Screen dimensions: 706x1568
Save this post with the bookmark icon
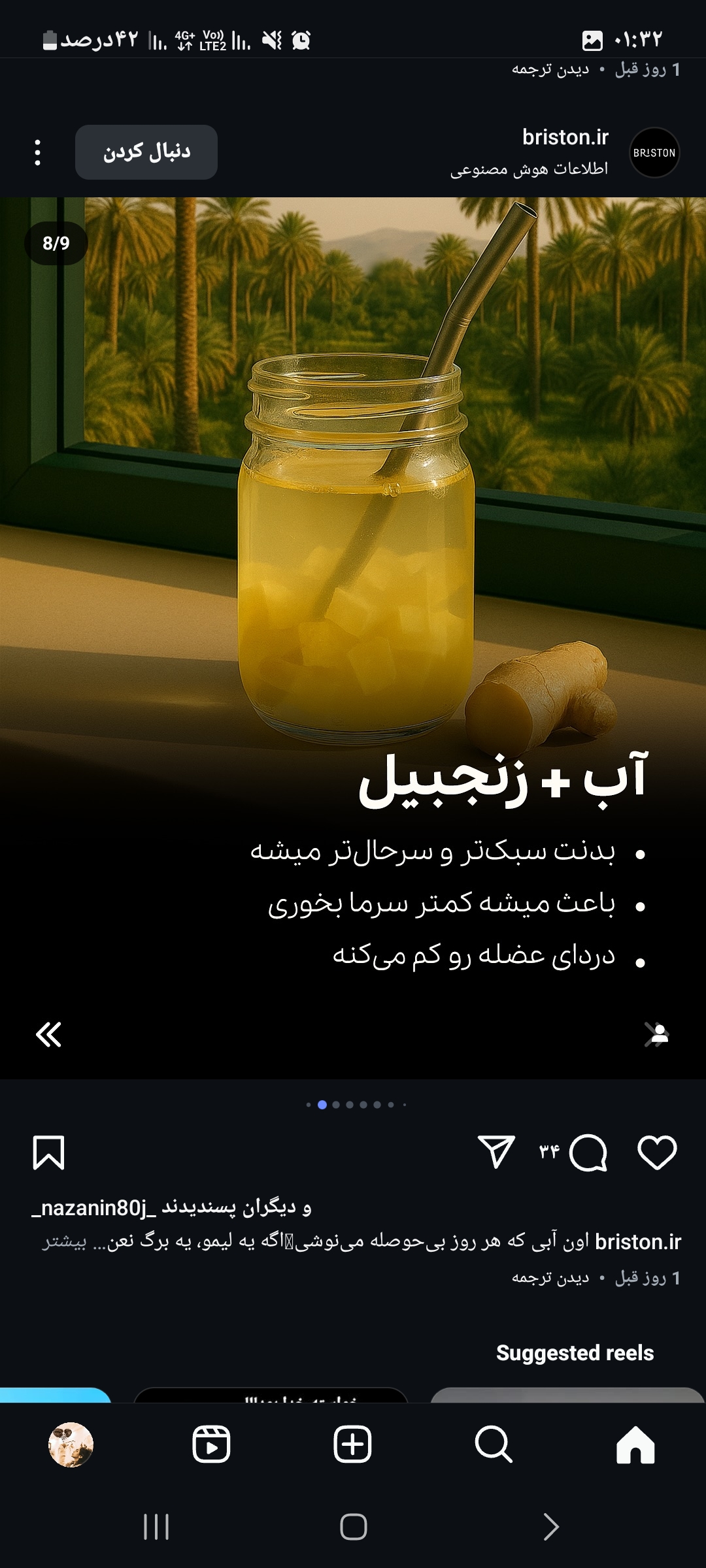[48, 1152]
